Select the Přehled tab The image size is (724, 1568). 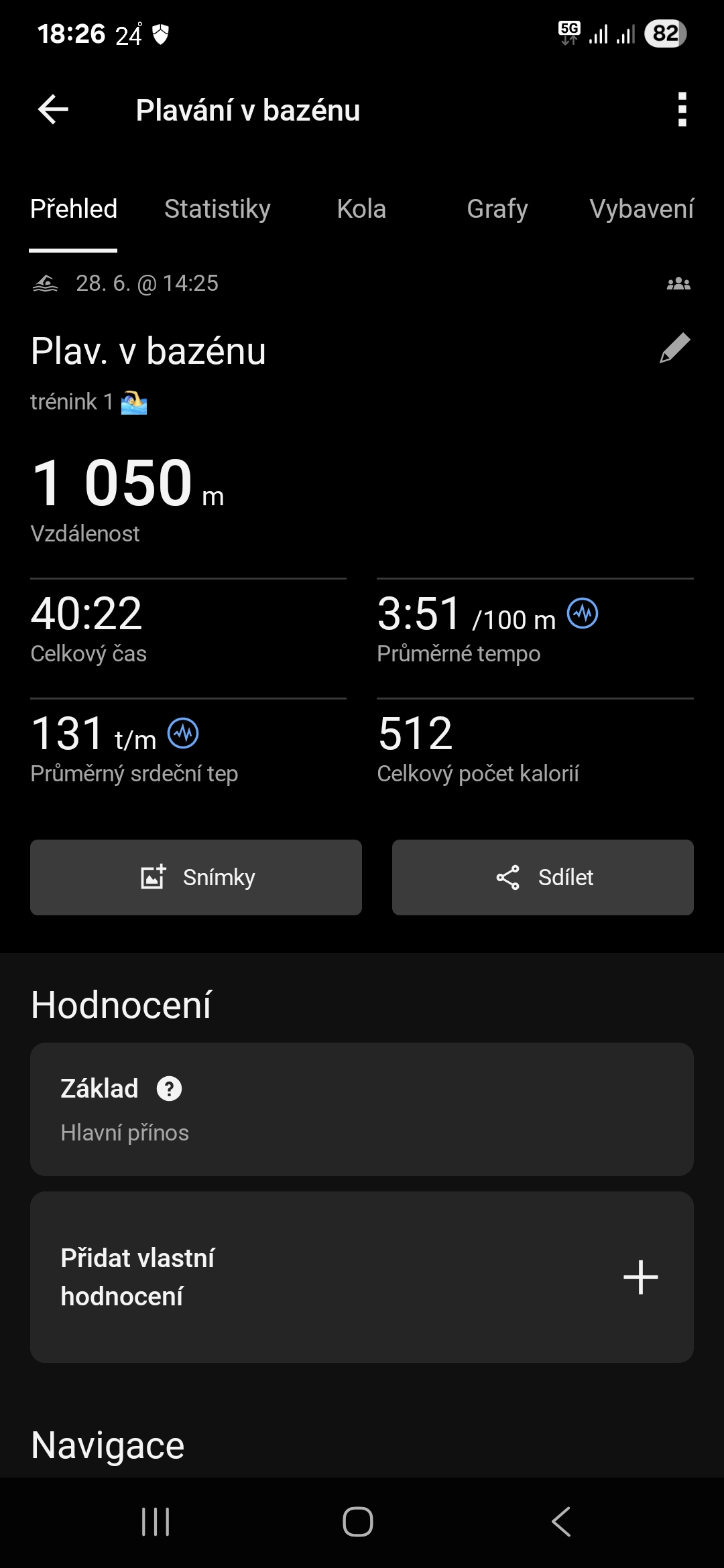click(74, 209)
